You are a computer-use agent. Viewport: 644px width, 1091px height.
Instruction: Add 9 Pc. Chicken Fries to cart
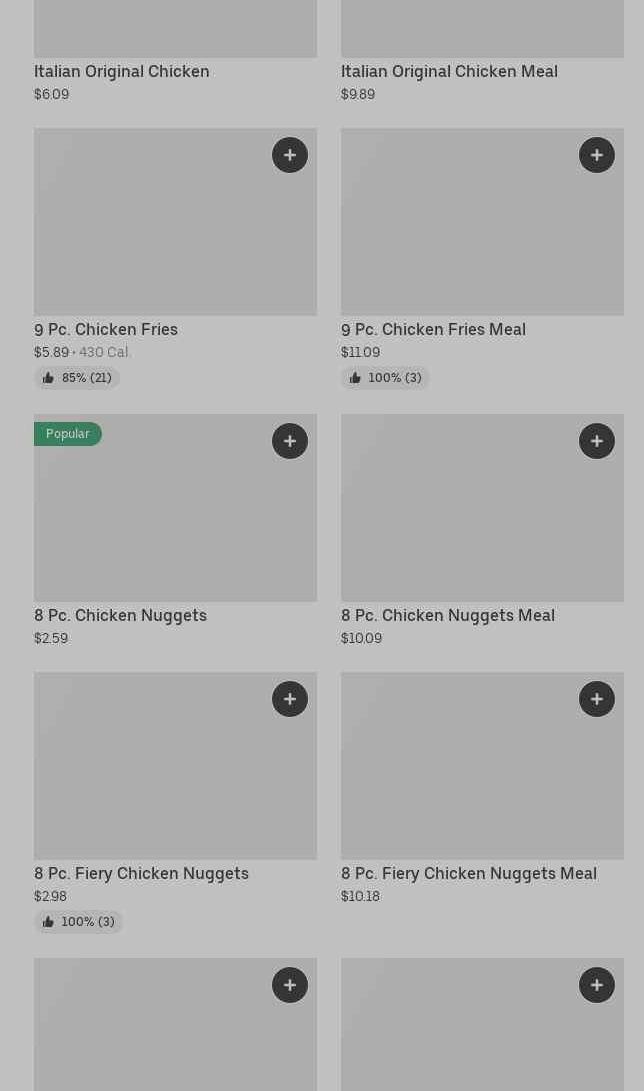click(x=290, y=155)
